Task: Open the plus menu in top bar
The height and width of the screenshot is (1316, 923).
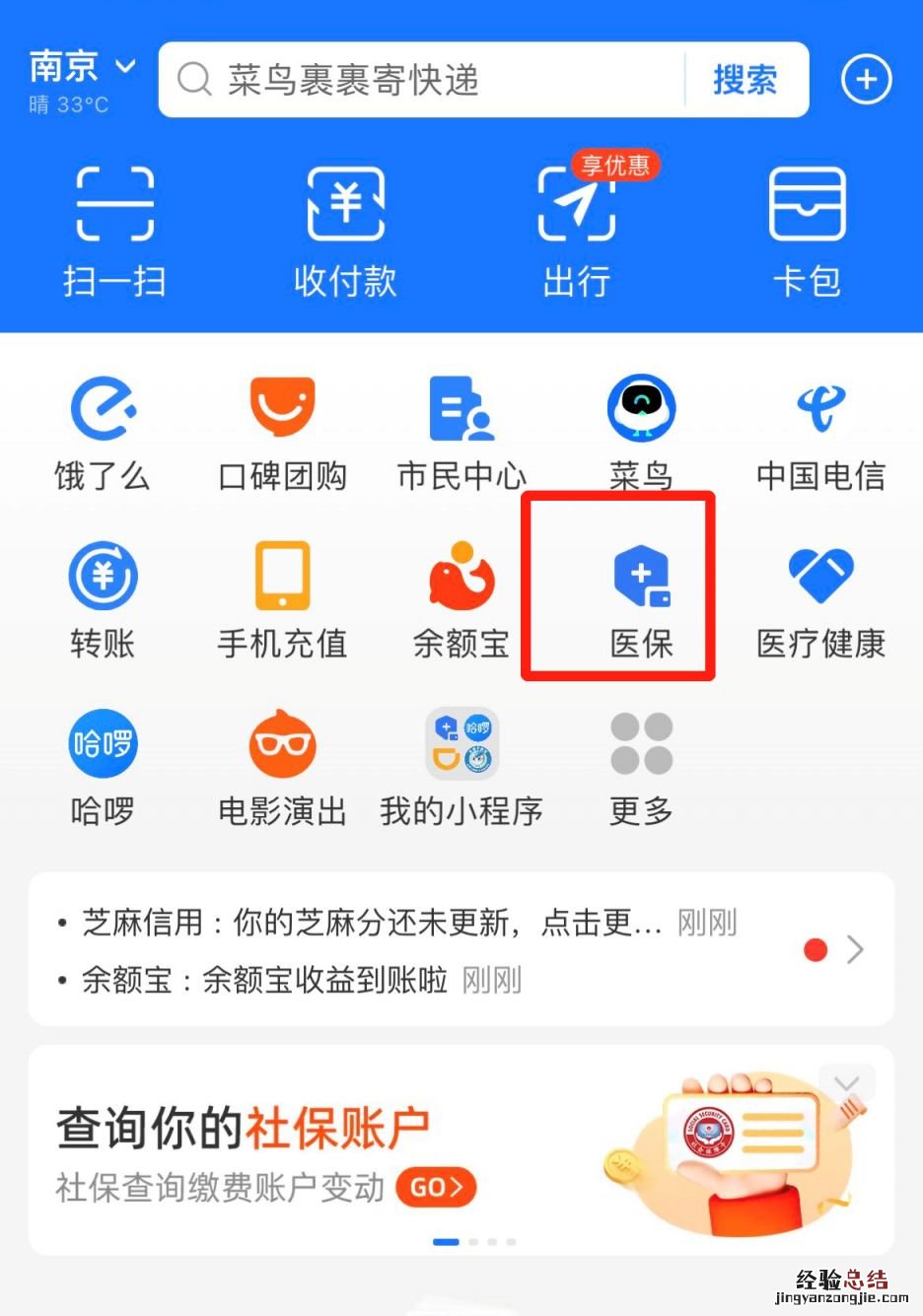Action: coord(866,80)
